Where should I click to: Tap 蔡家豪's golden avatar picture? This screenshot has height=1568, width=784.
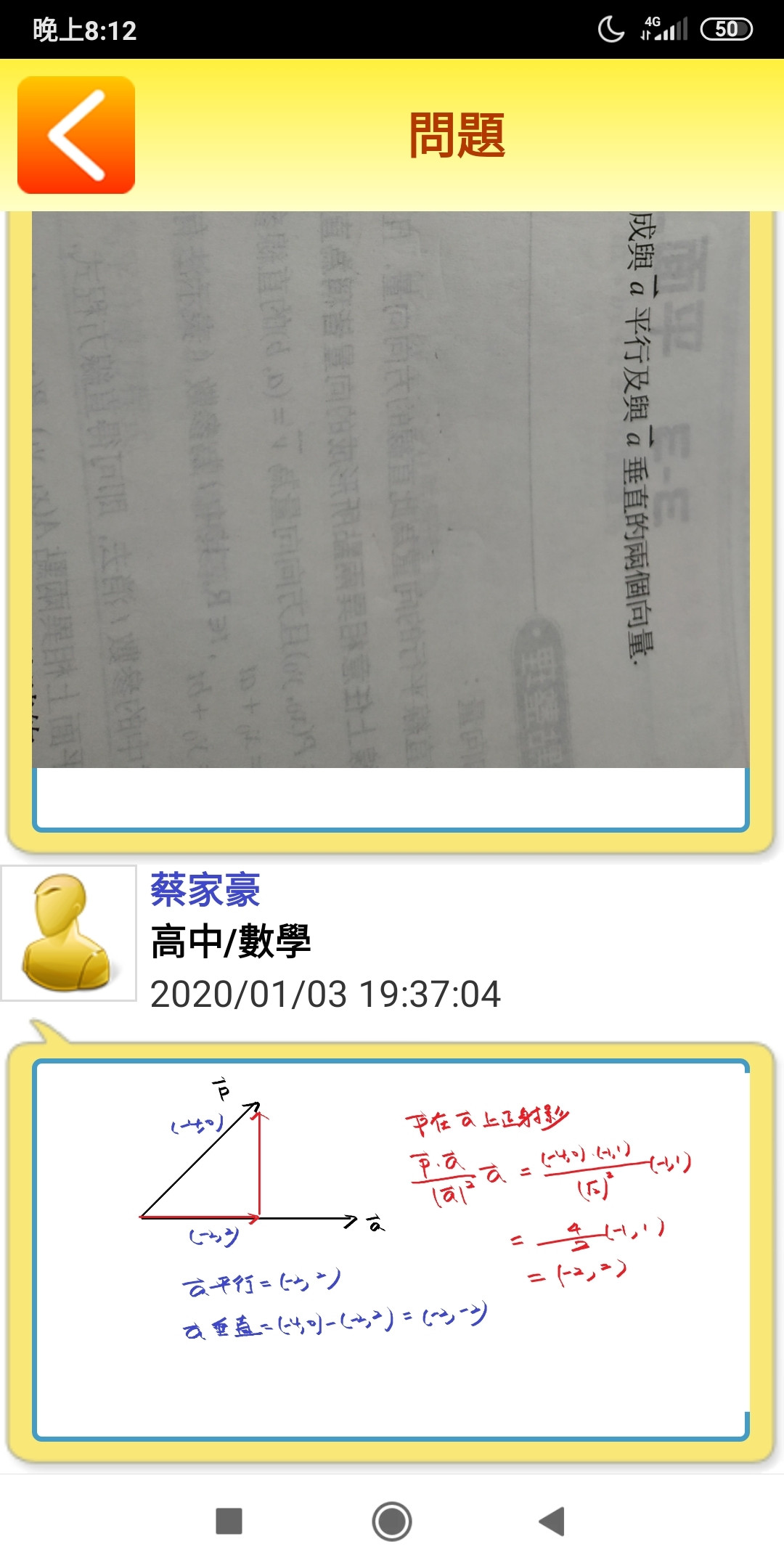tap(68, 933)
